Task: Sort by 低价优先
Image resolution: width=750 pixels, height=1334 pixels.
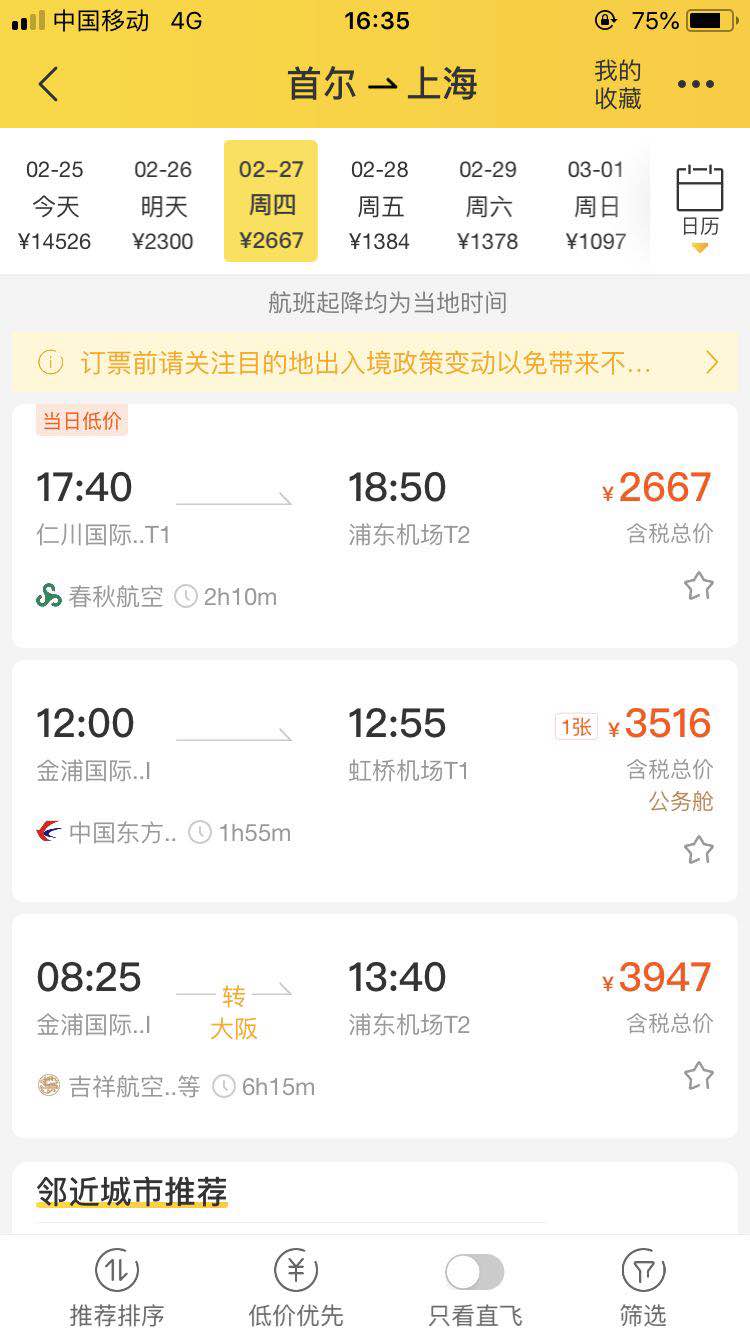Action: 296,1288
